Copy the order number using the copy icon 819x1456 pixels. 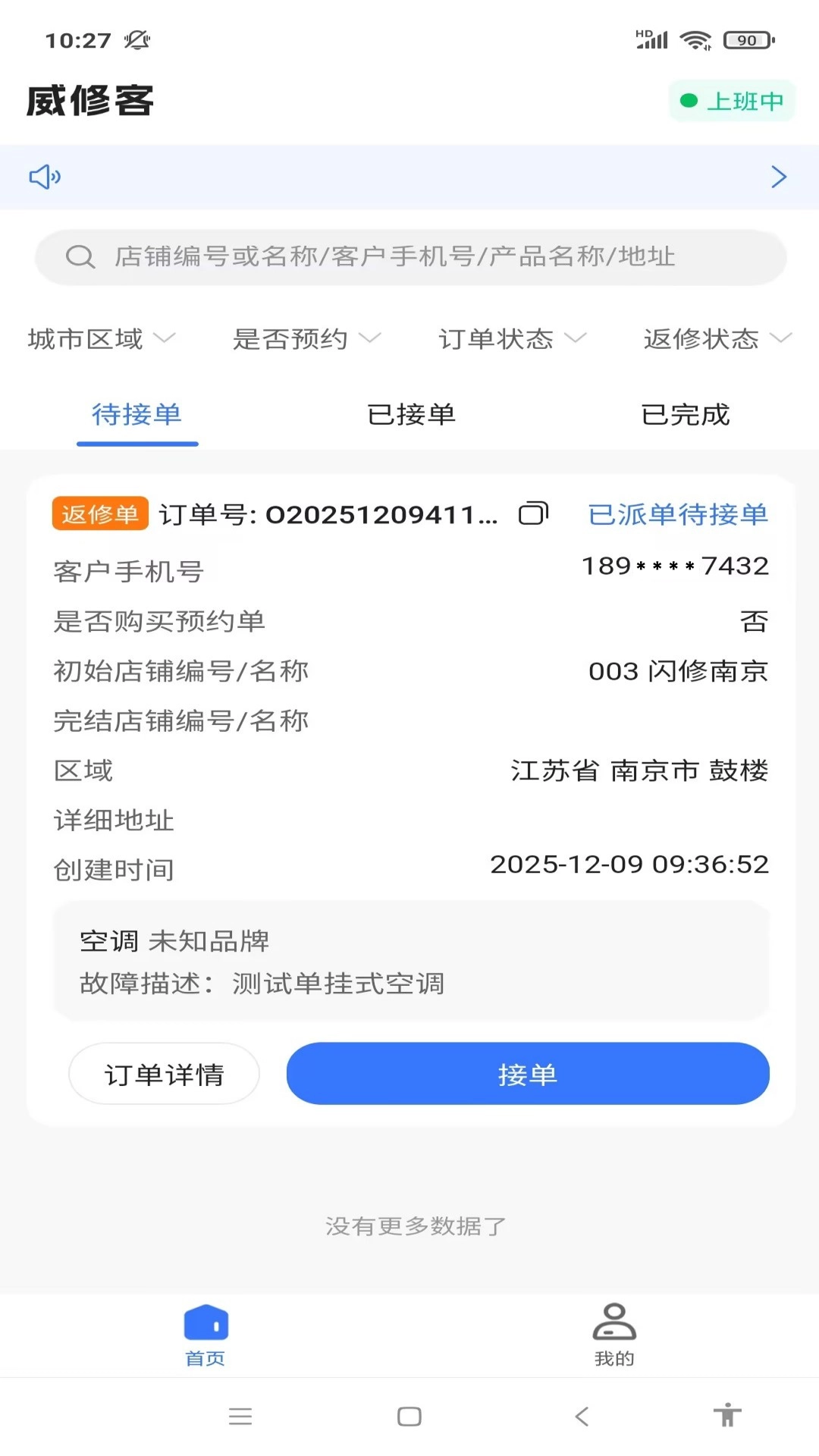(533, 513)
